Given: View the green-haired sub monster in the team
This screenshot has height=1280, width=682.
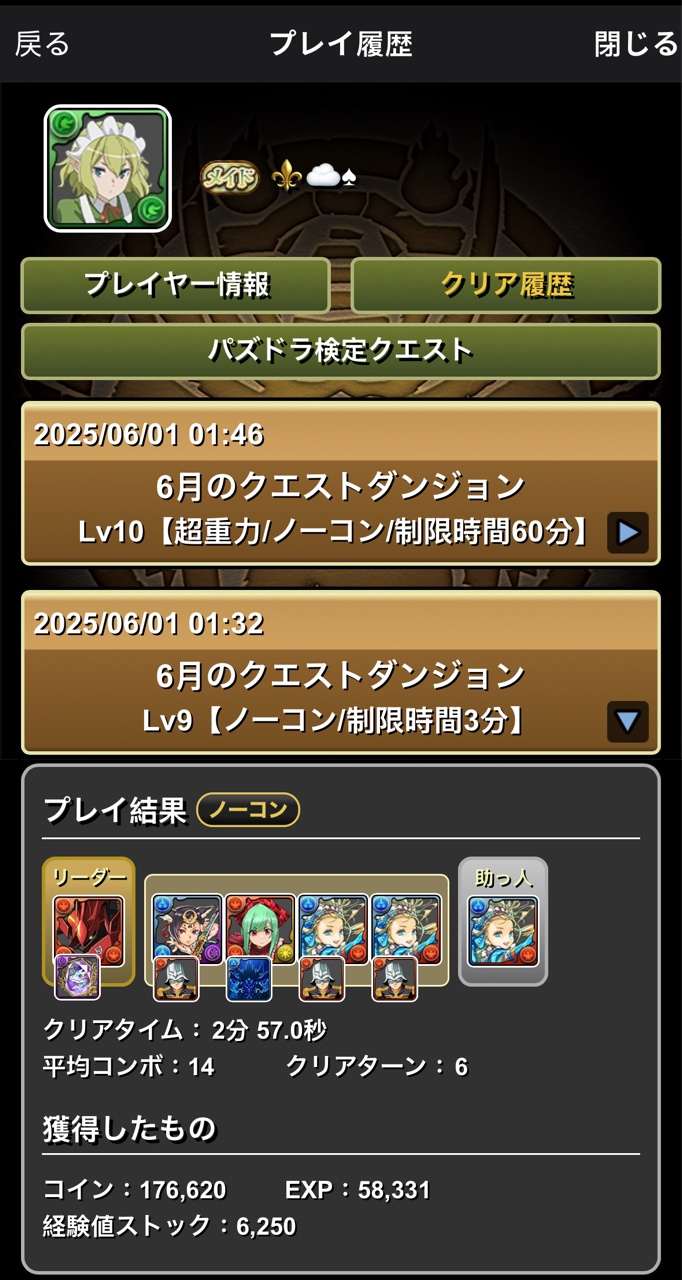Looking at the screenshot, I should click(x=260, y=928).
